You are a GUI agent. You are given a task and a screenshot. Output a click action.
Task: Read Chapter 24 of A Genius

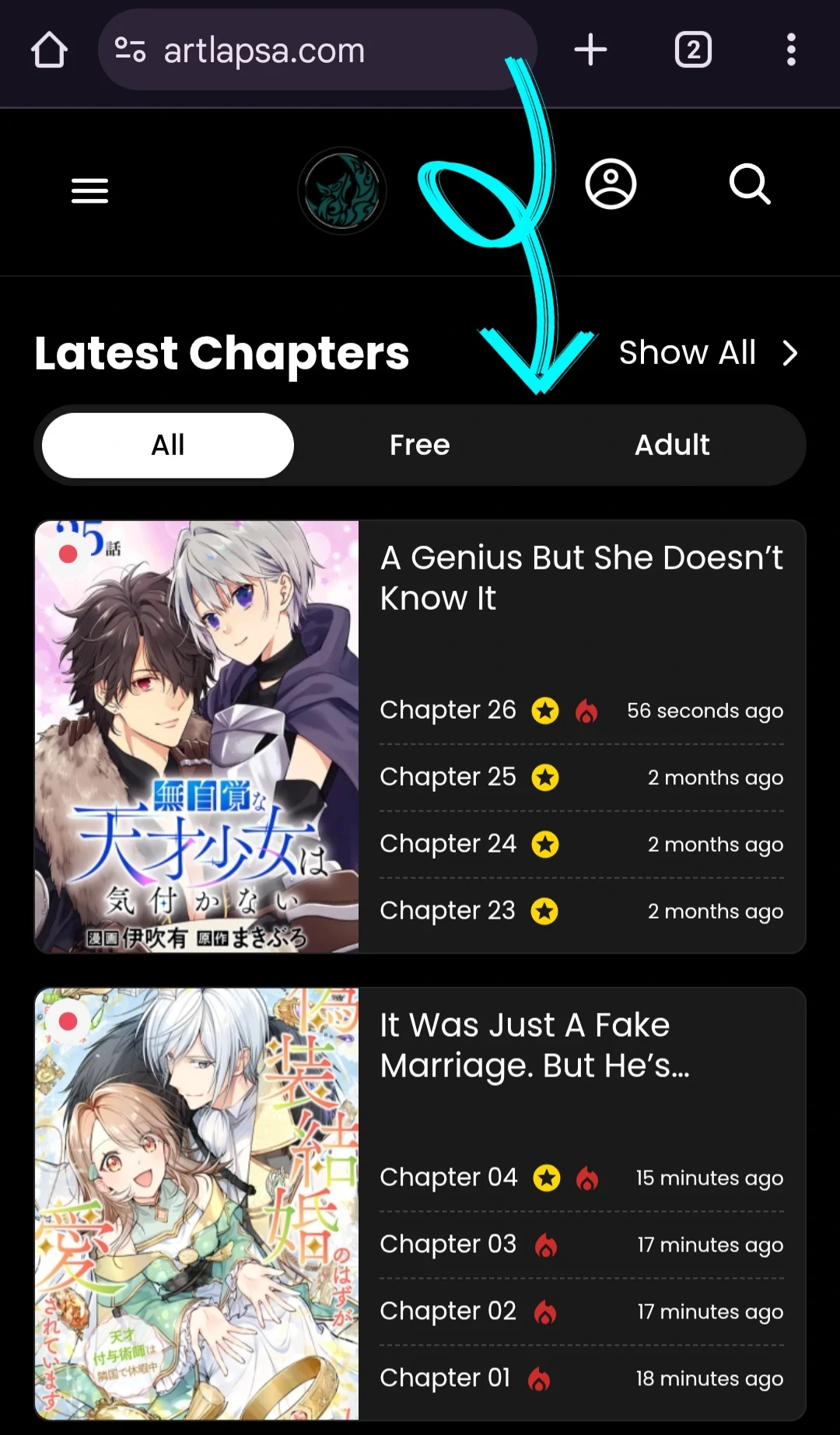point(448,844)
